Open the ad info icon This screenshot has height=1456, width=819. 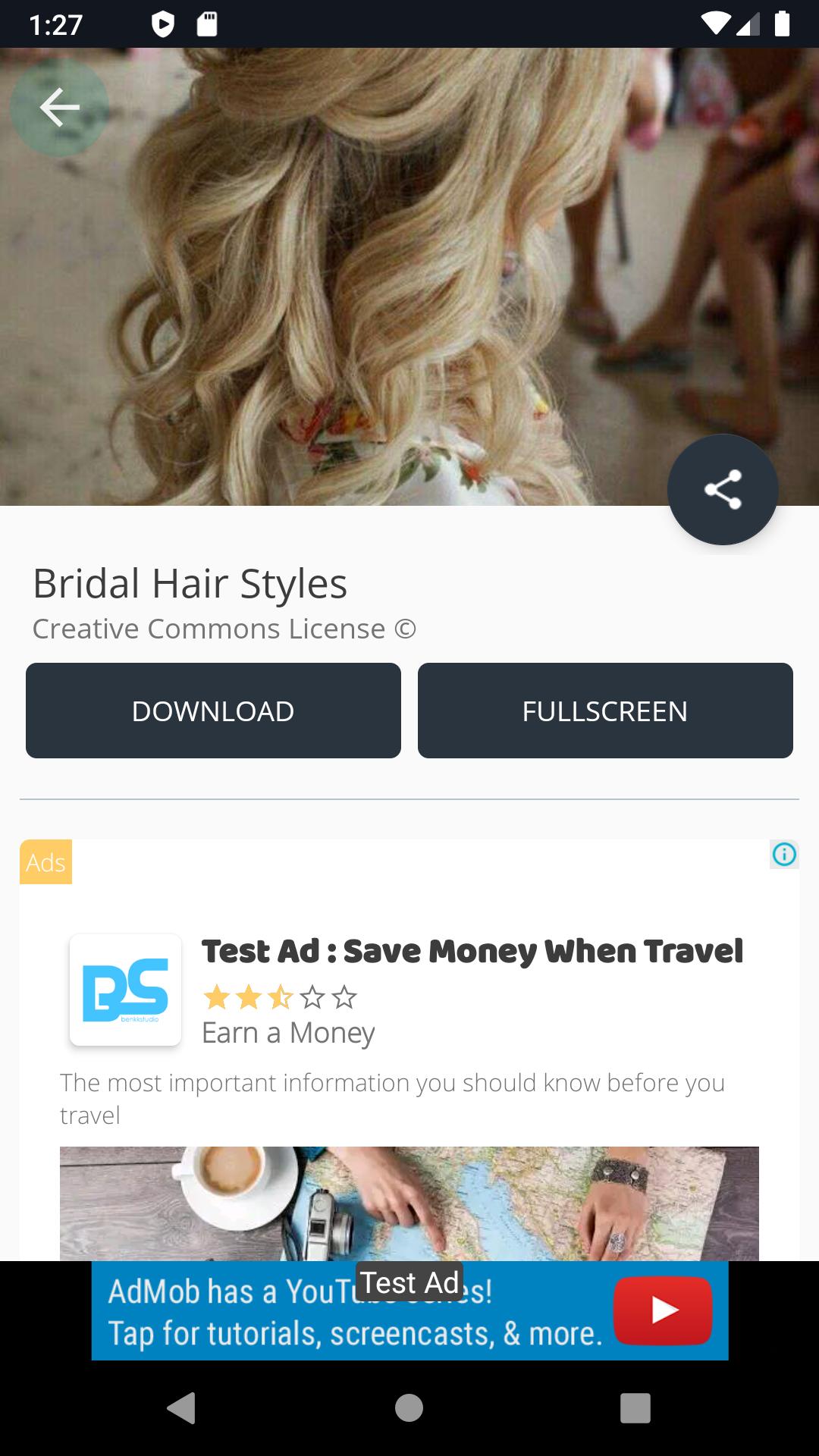tap(784, 855)
